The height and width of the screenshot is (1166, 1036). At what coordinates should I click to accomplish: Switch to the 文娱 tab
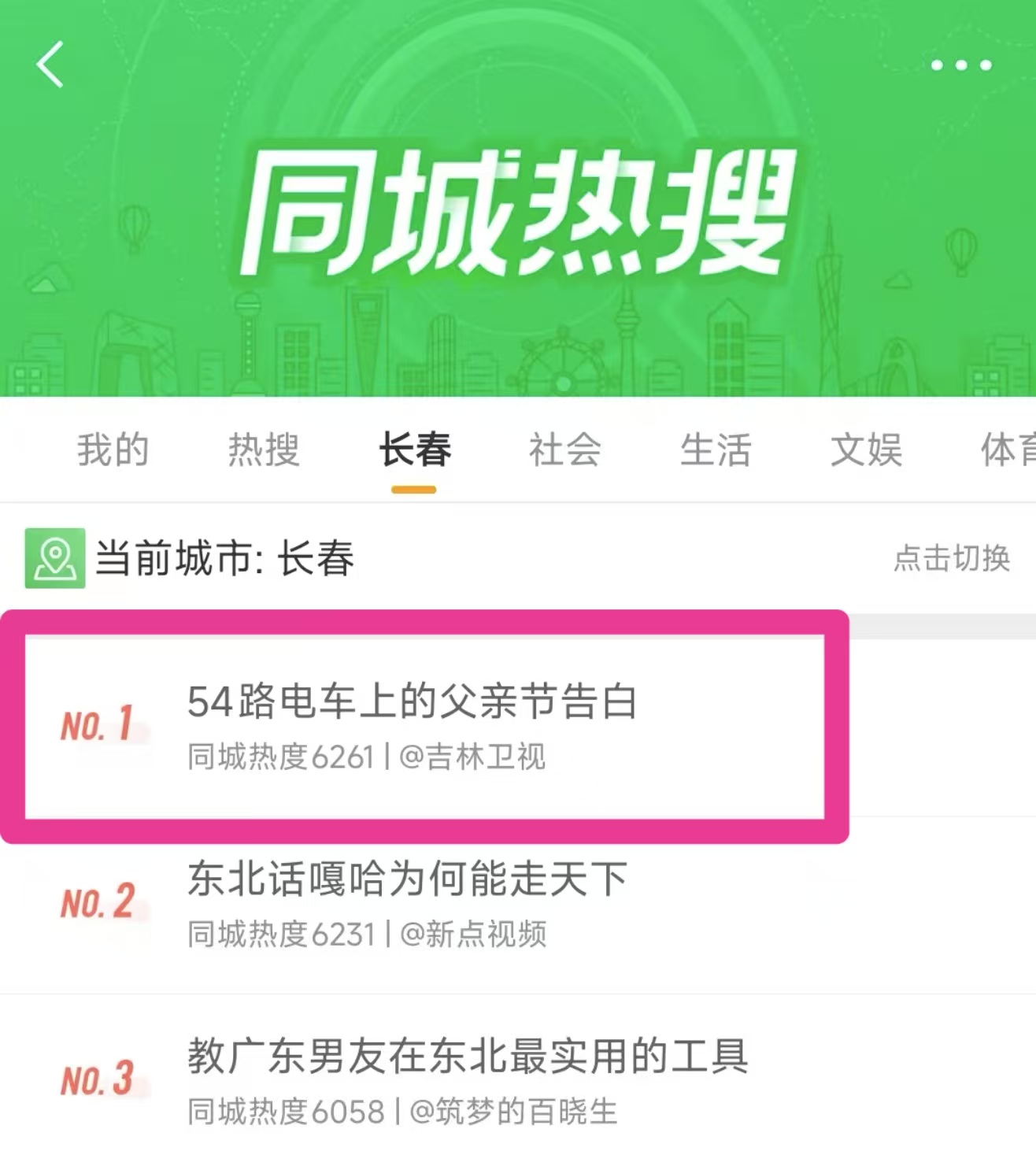coord(866,450)
